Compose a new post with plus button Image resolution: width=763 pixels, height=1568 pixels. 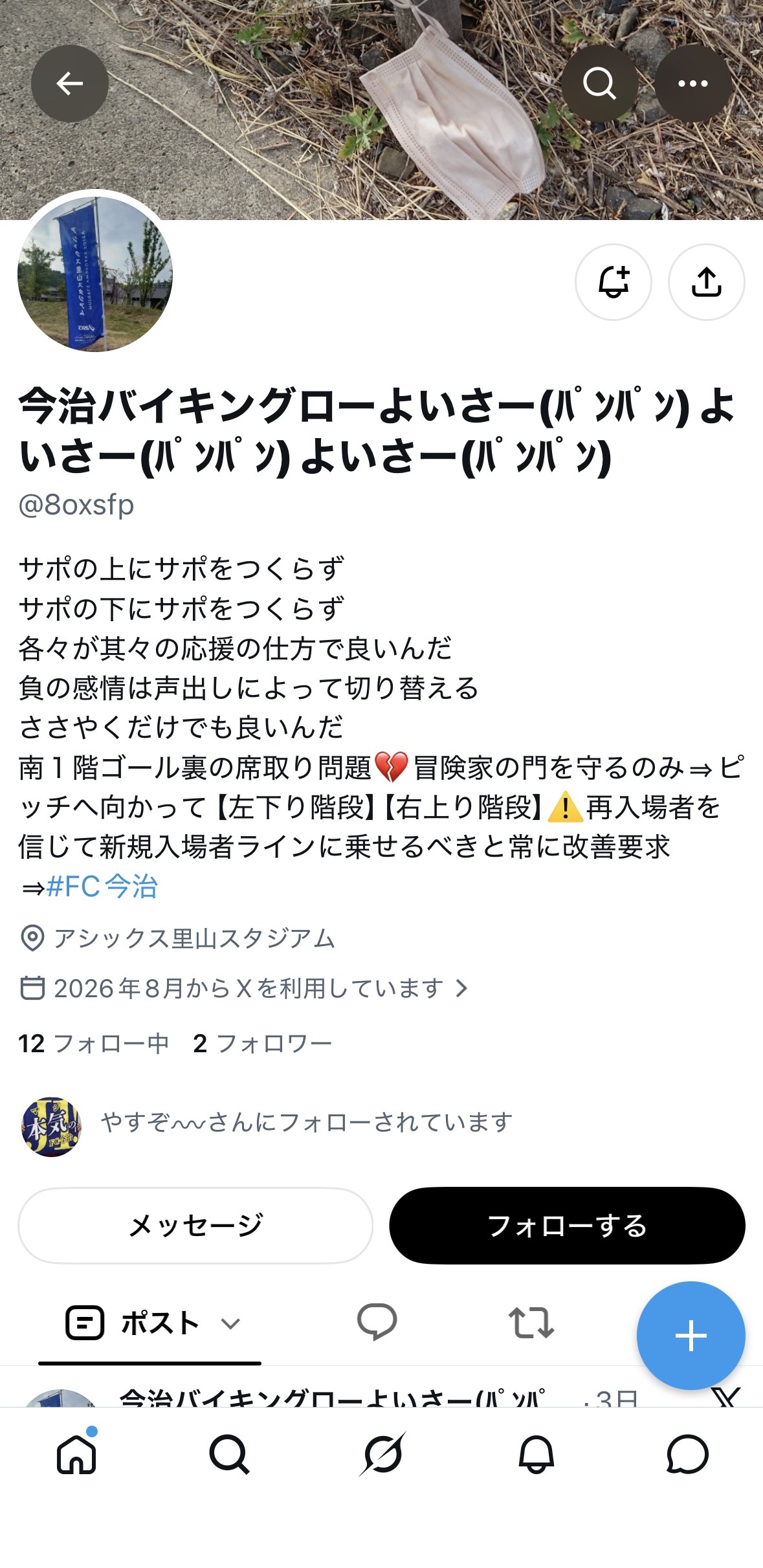point(691,1336)
